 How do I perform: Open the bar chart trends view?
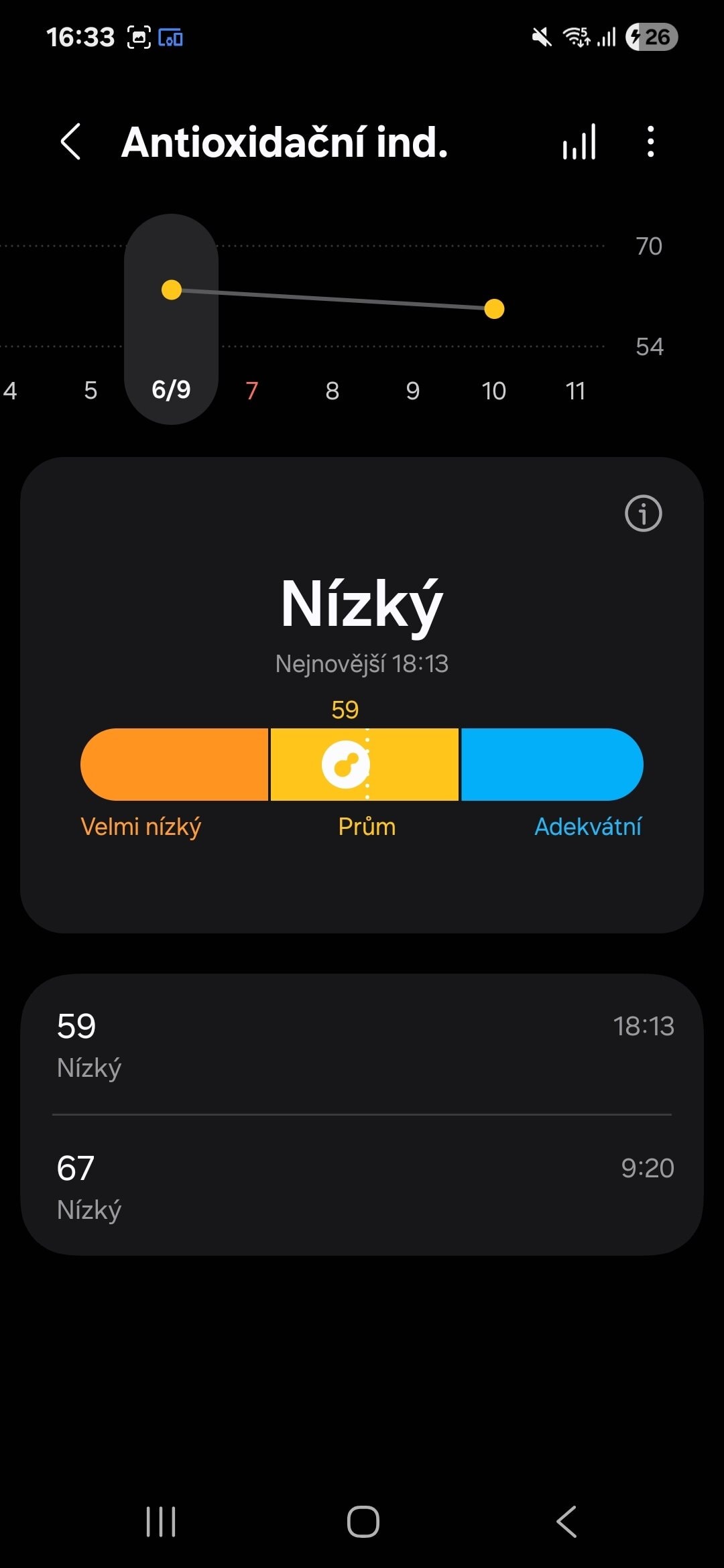[x=579, y=141]
